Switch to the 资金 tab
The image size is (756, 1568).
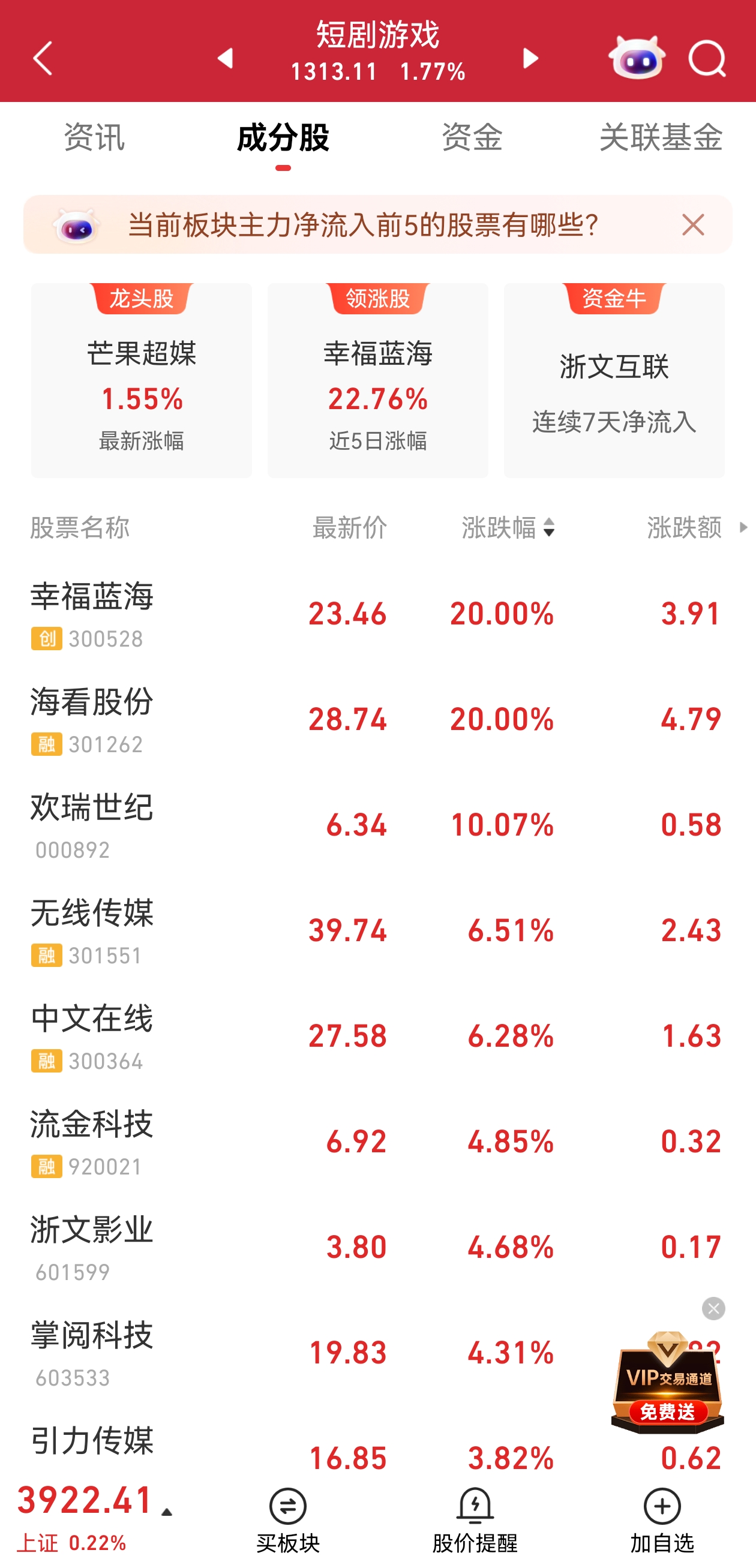472,137
